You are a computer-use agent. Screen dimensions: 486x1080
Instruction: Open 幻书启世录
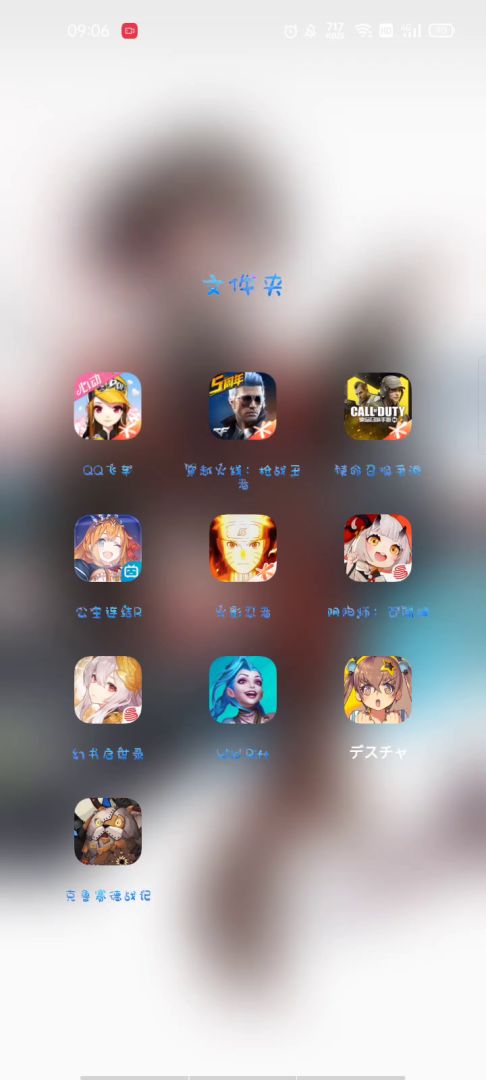(107, 689)
